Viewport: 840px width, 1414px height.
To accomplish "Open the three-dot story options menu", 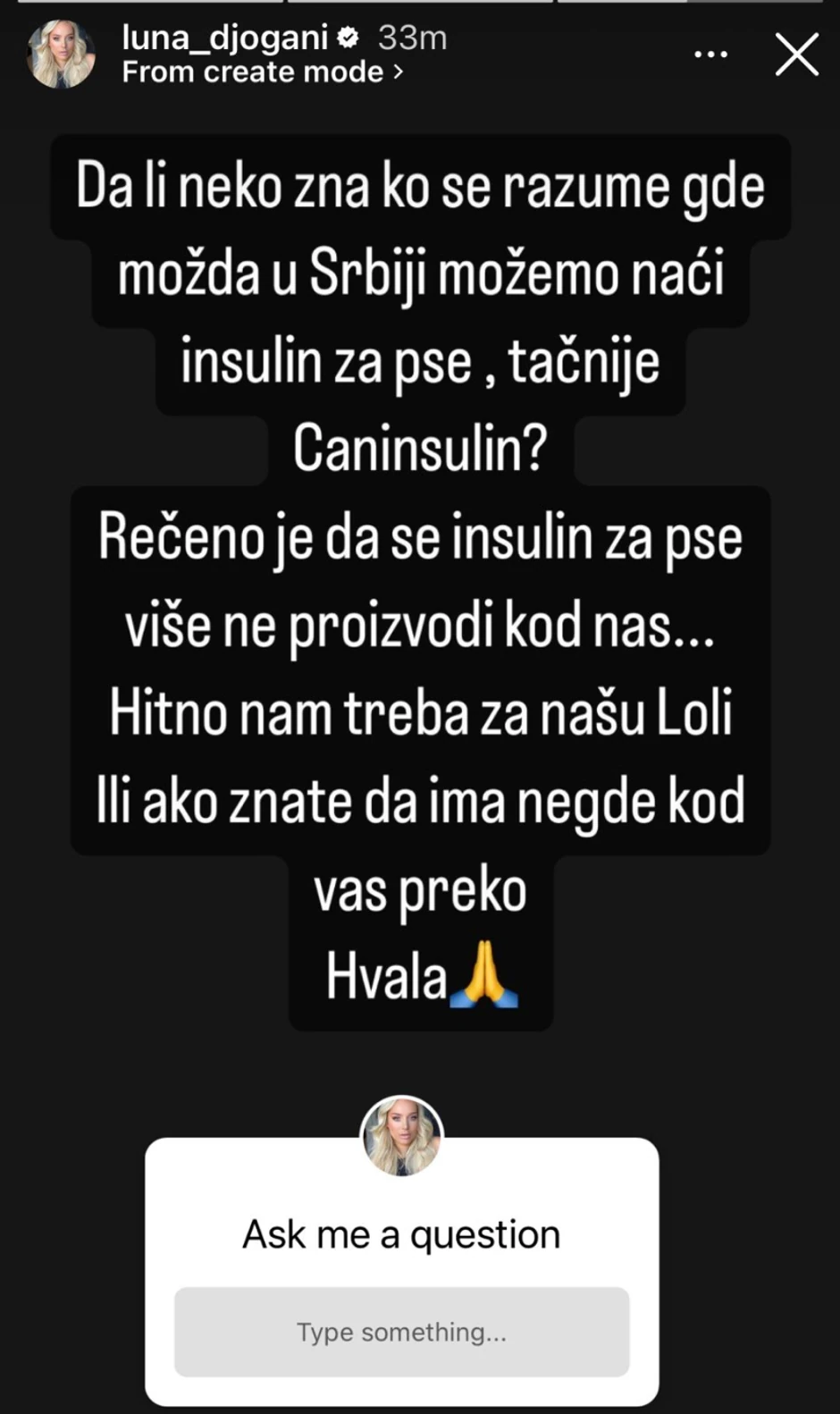I will (710, 54).
